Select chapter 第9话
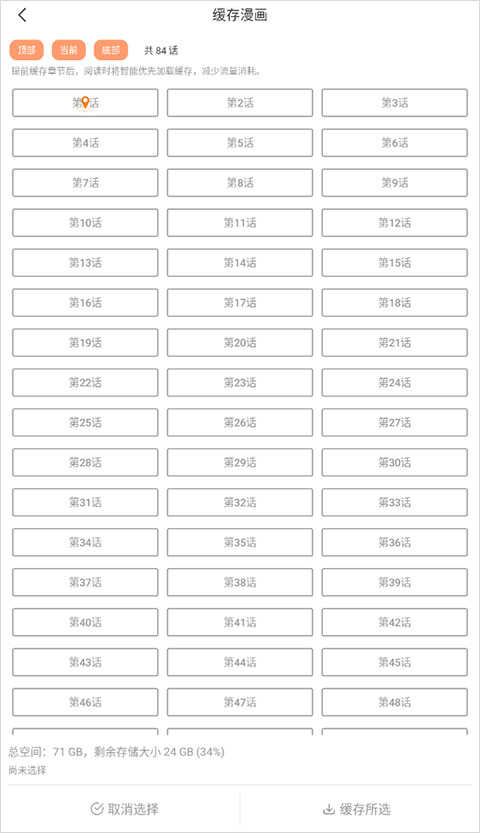480x833 pixels. [395, 182]
